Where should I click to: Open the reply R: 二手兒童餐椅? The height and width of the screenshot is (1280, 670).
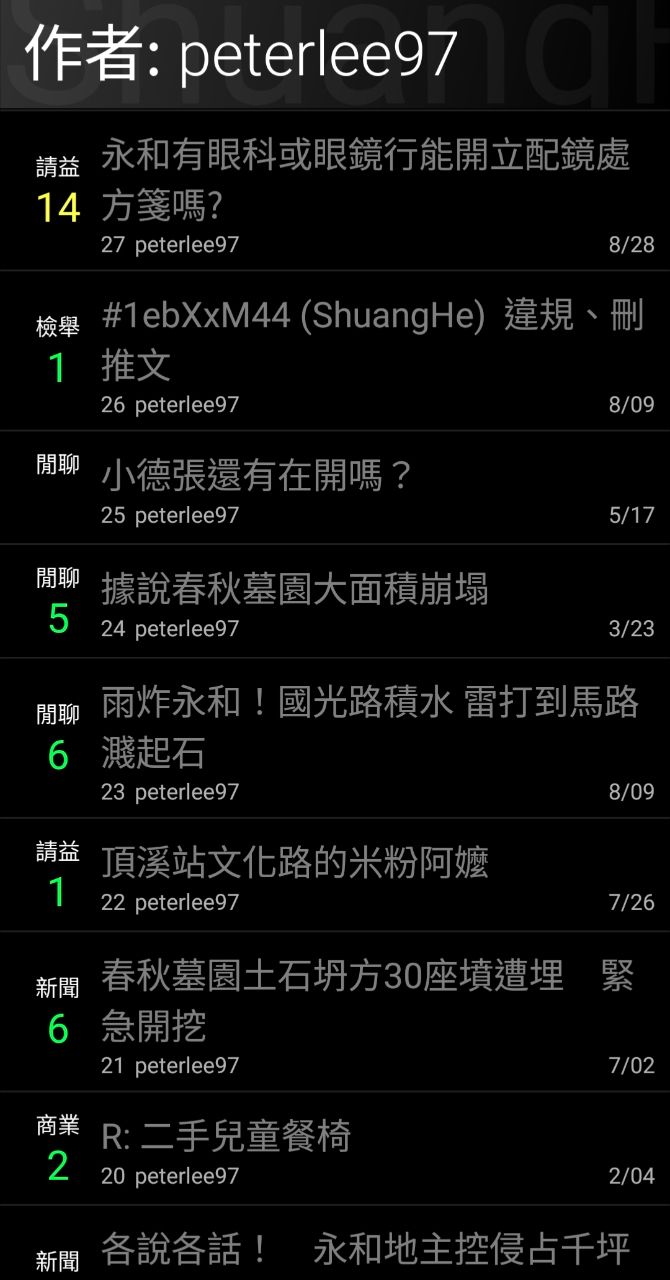click(x=227, y=1137)
